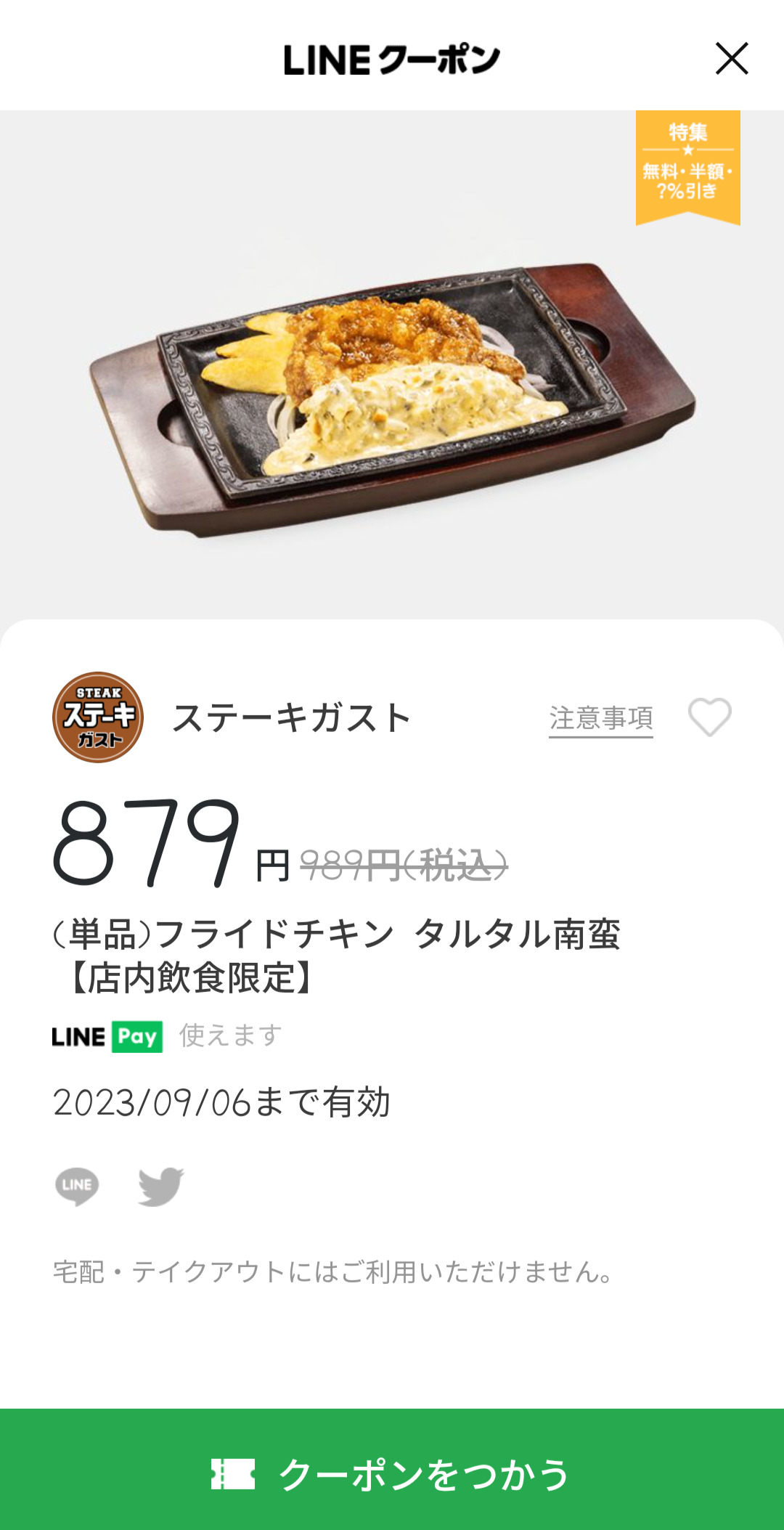Share the coupon via LINE
This screenshot has width=784, height=1530.
pyautogui.click(x=77, y=1186)
